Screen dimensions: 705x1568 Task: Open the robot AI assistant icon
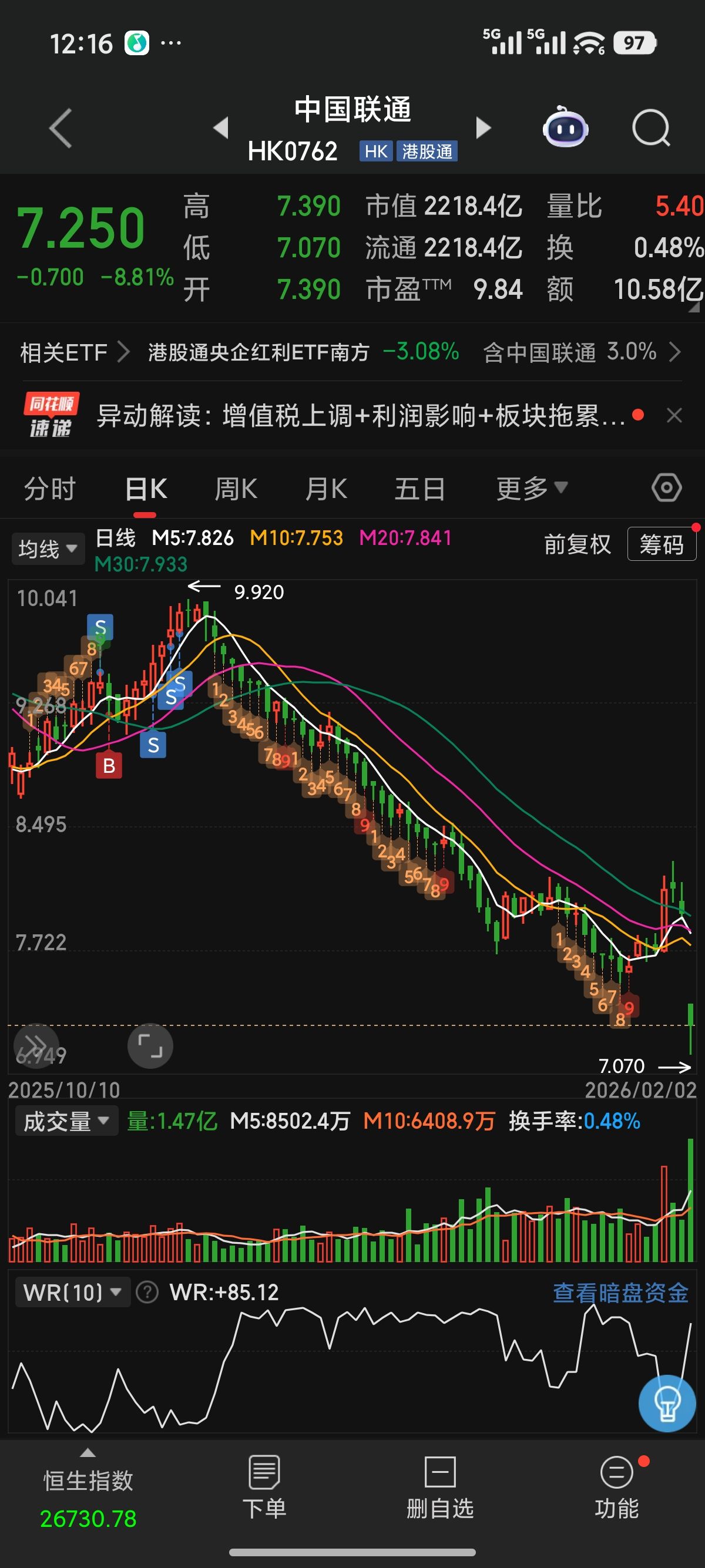click(565, 127)
